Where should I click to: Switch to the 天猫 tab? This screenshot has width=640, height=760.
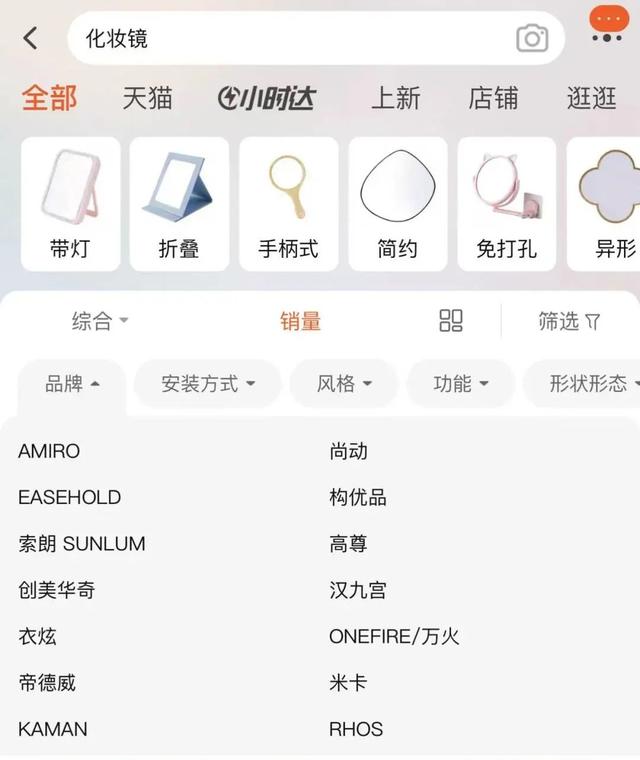147,98
